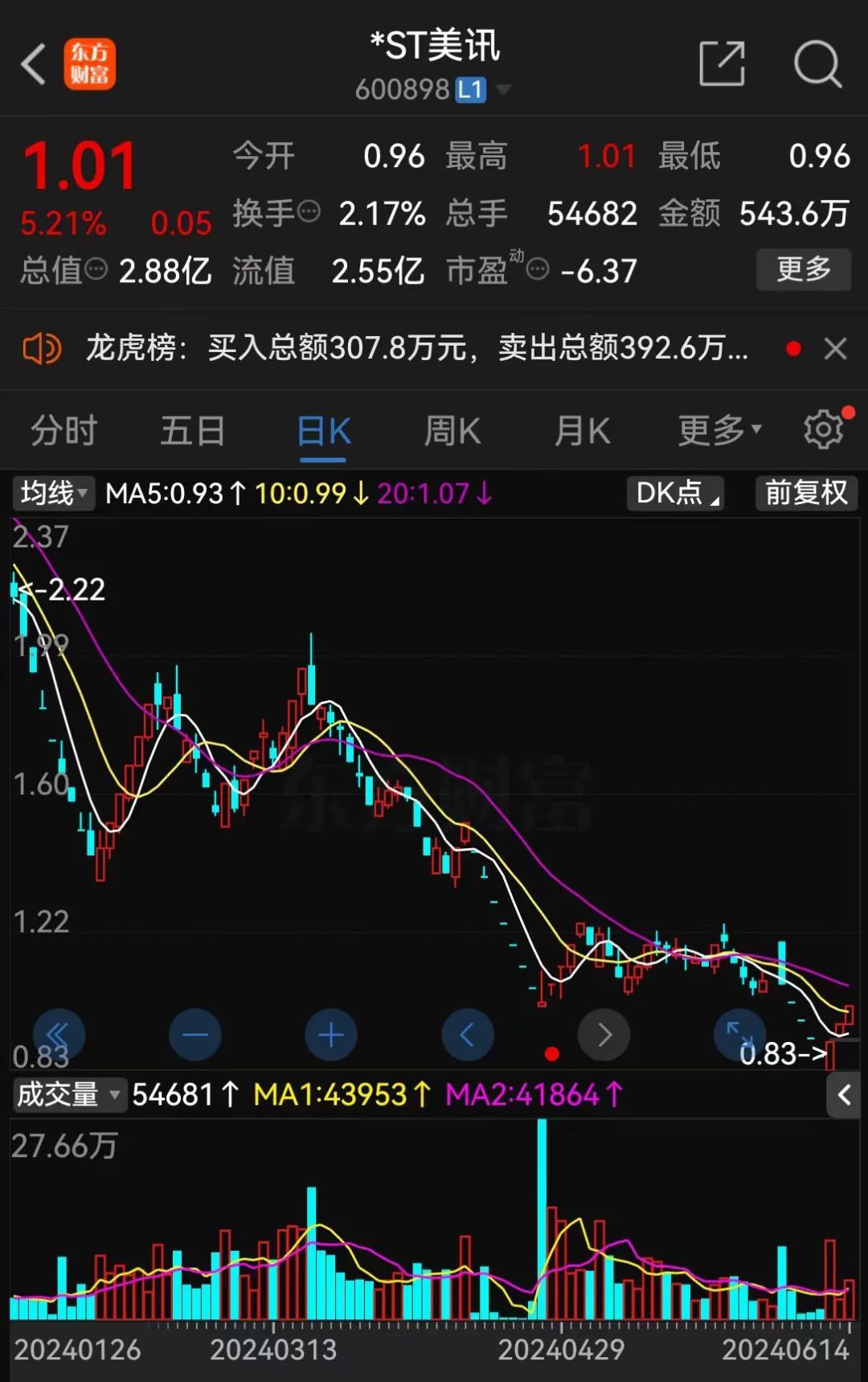This screenshot has width=868, height=1382.
Task: Expand the 更多 chart period dropdown
Action: [719, 432]
